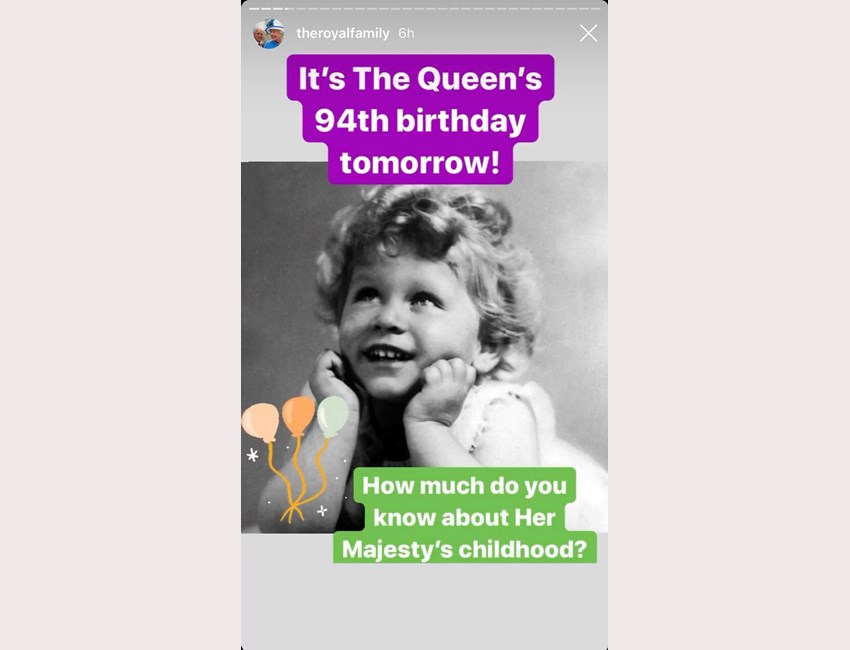Open theroyalfamily profile picture
Viewport: 850px width, 650px height.
click(x=268, y=34)
